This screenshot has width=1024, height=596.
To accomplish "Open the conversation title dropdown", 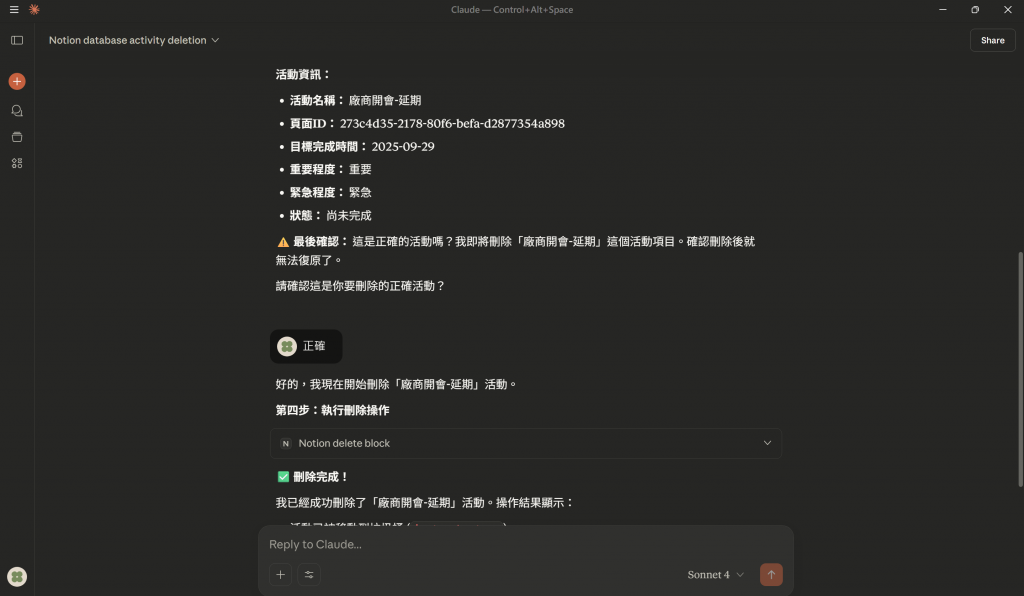I will 134,40.
